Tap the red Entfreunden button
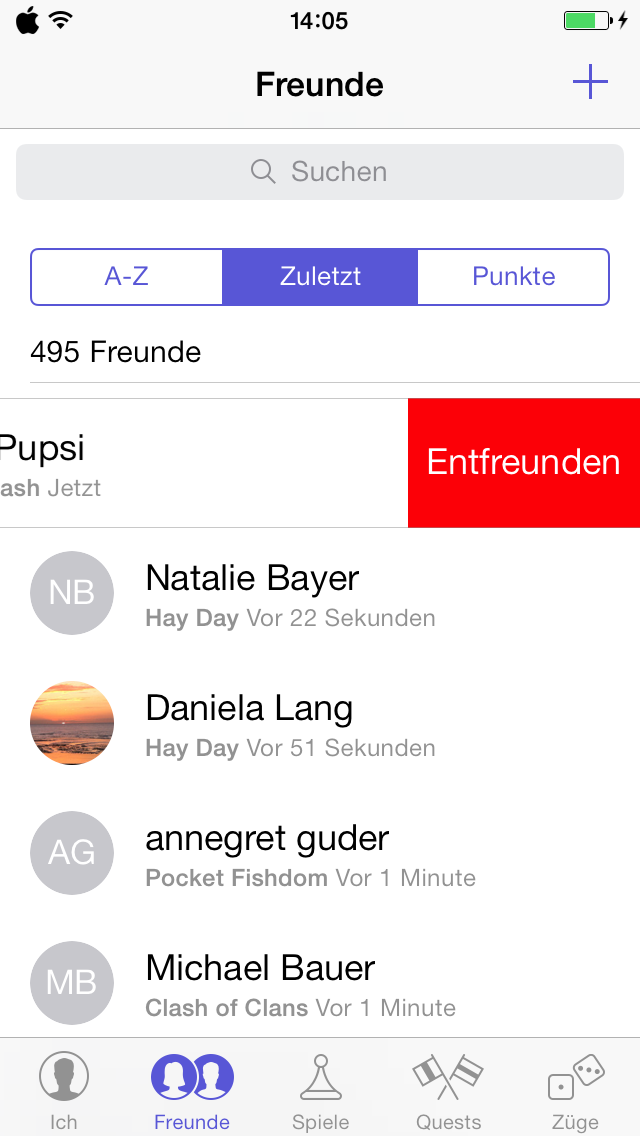This screenshot has width=640, height=1136. (524, 462)
